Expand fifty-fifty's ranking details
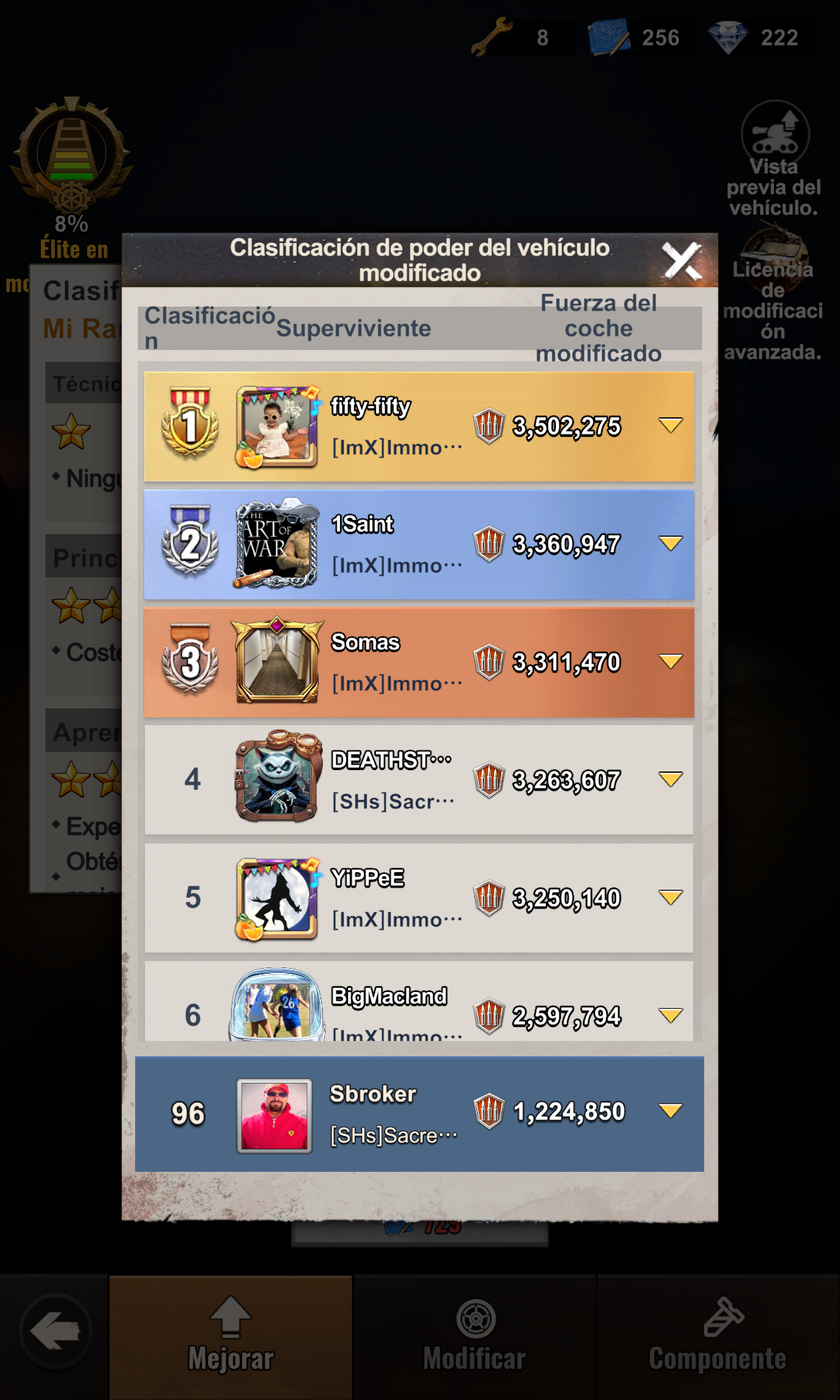 click(x=671, y=425)
